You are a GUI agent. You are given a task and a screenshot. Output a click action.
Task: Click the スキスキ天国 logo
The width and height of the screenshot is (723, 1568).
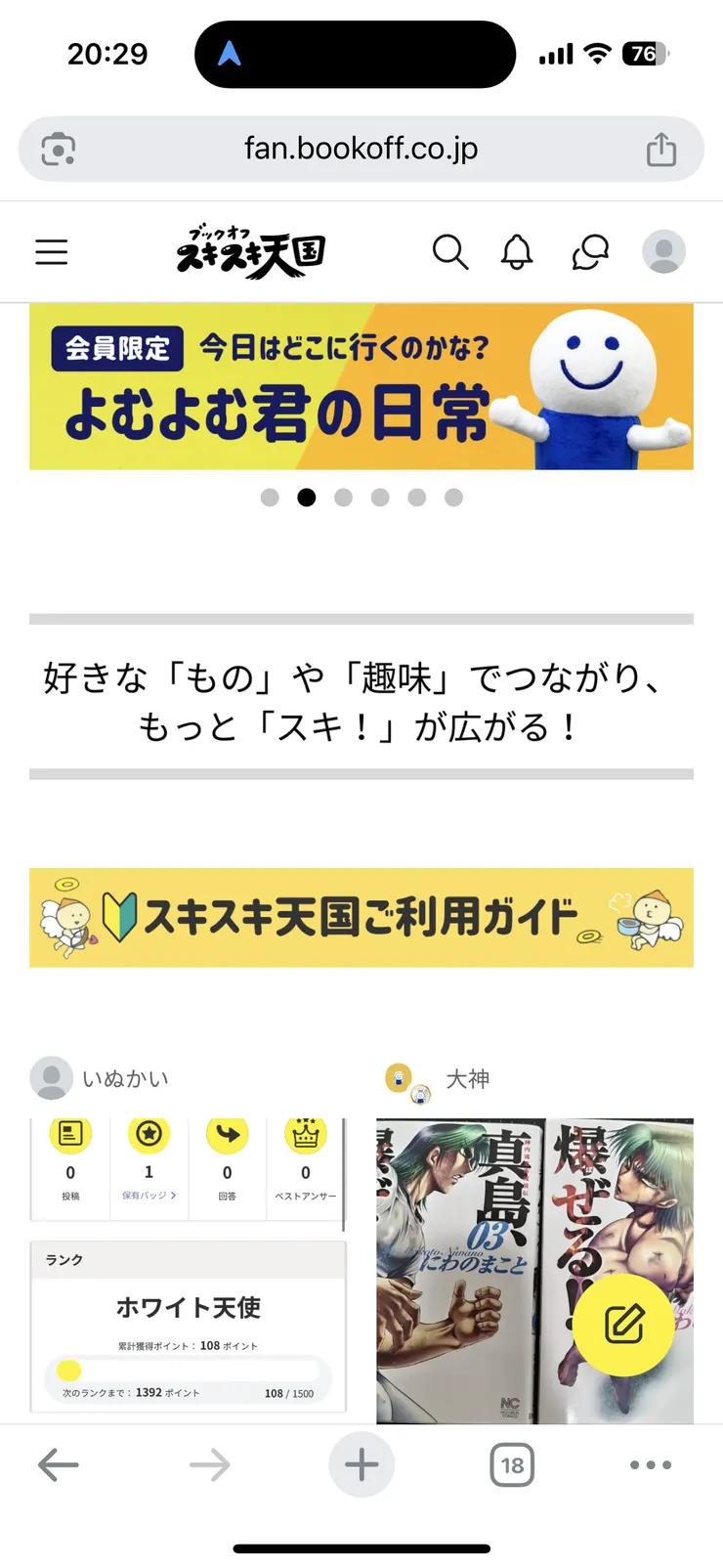coord(247,251)
